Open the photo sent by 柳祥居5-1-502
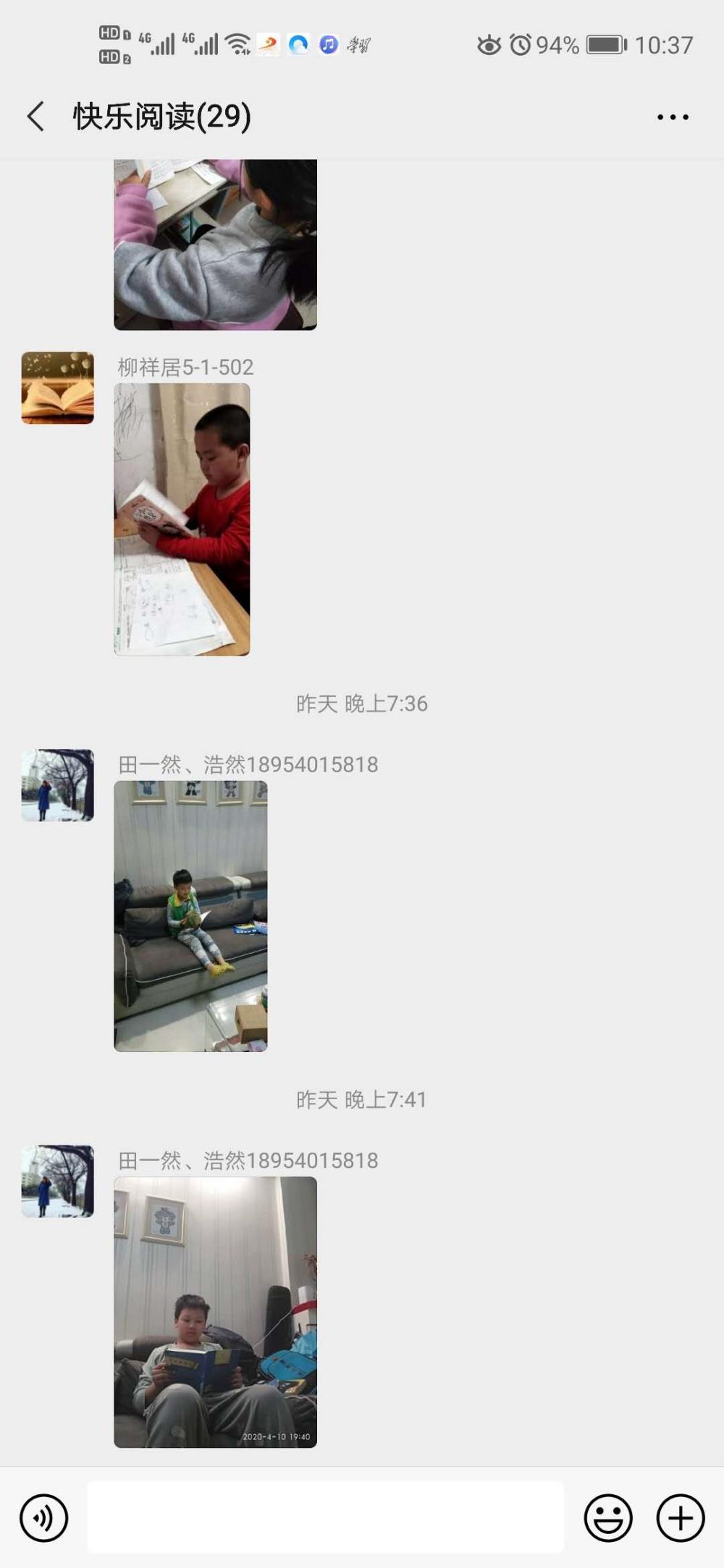This screenshot has width=724, height=1568. pos(182,520)
